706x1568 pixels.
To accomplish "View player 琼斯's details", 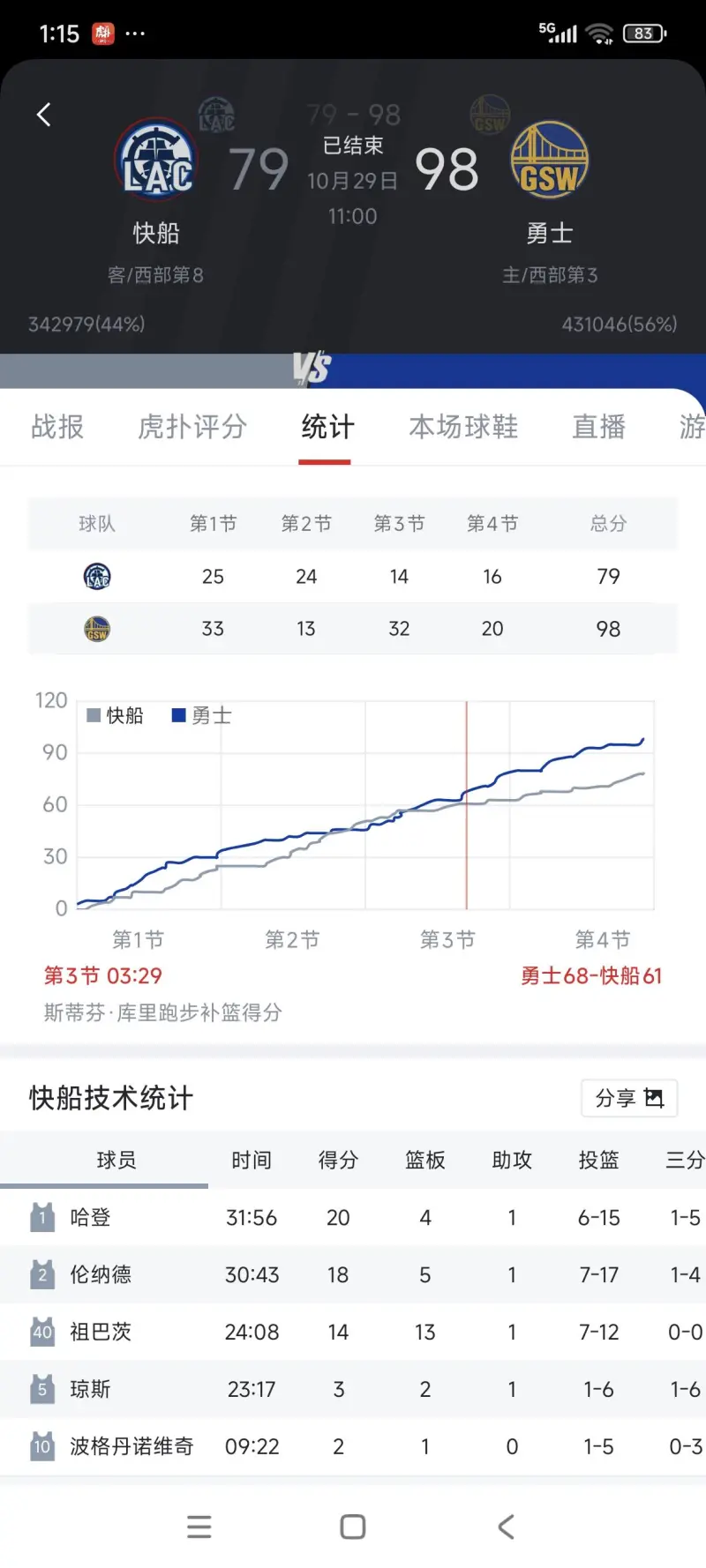I will point(90,1389).
